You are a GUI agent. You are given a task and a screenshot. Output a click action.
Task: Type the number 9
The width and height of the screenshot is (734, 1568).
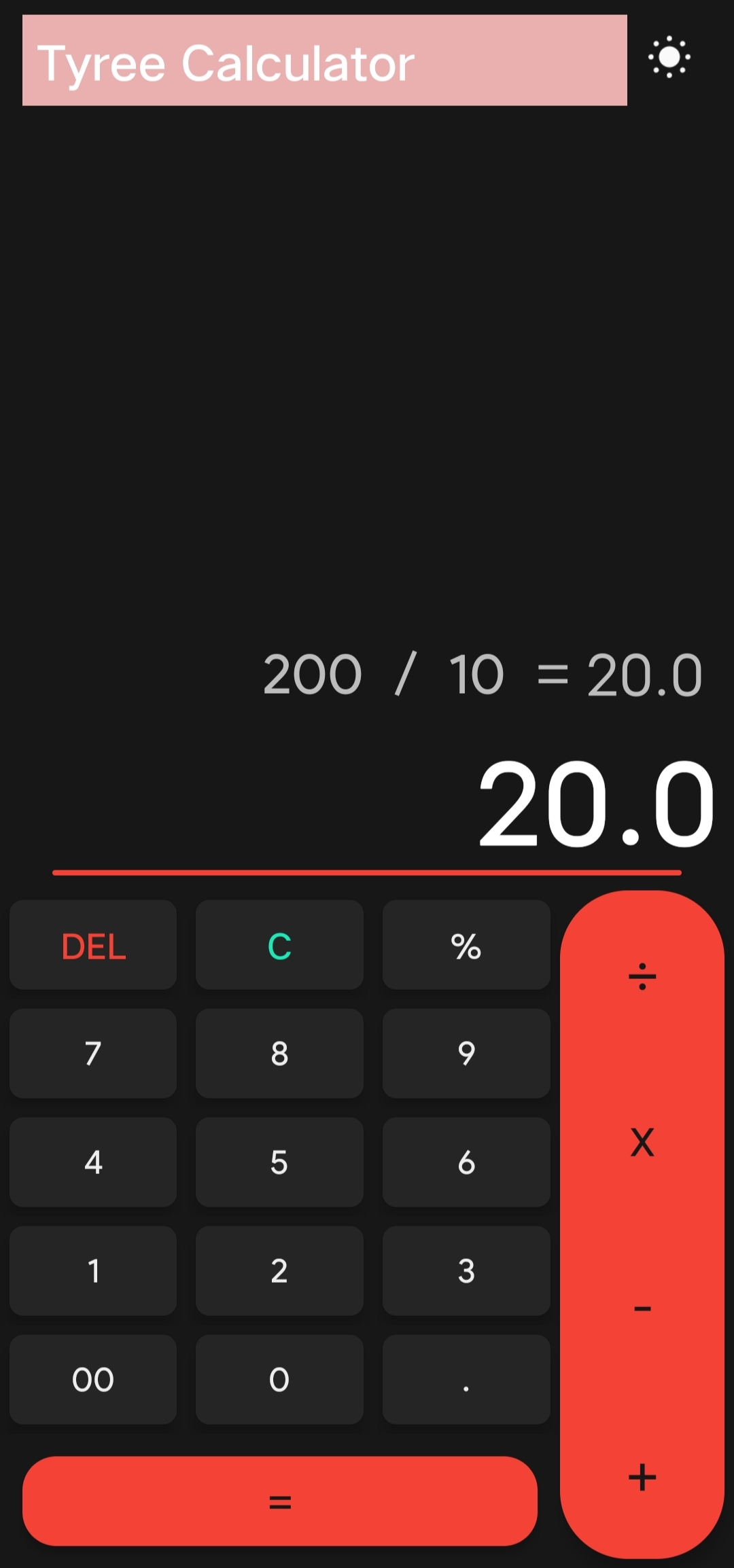coord(466,1054)
